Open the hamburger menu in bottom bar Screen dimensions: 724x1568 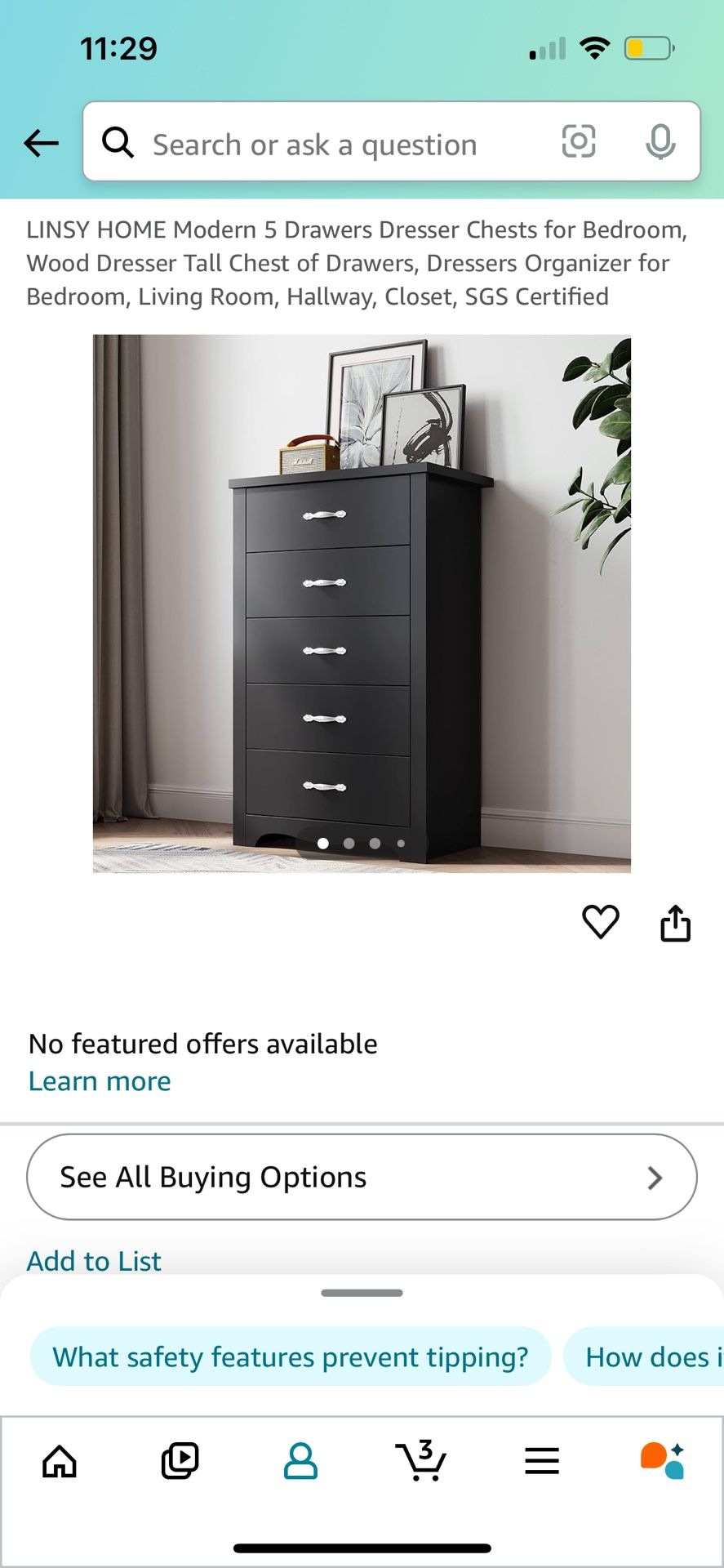coord(541,1462)
